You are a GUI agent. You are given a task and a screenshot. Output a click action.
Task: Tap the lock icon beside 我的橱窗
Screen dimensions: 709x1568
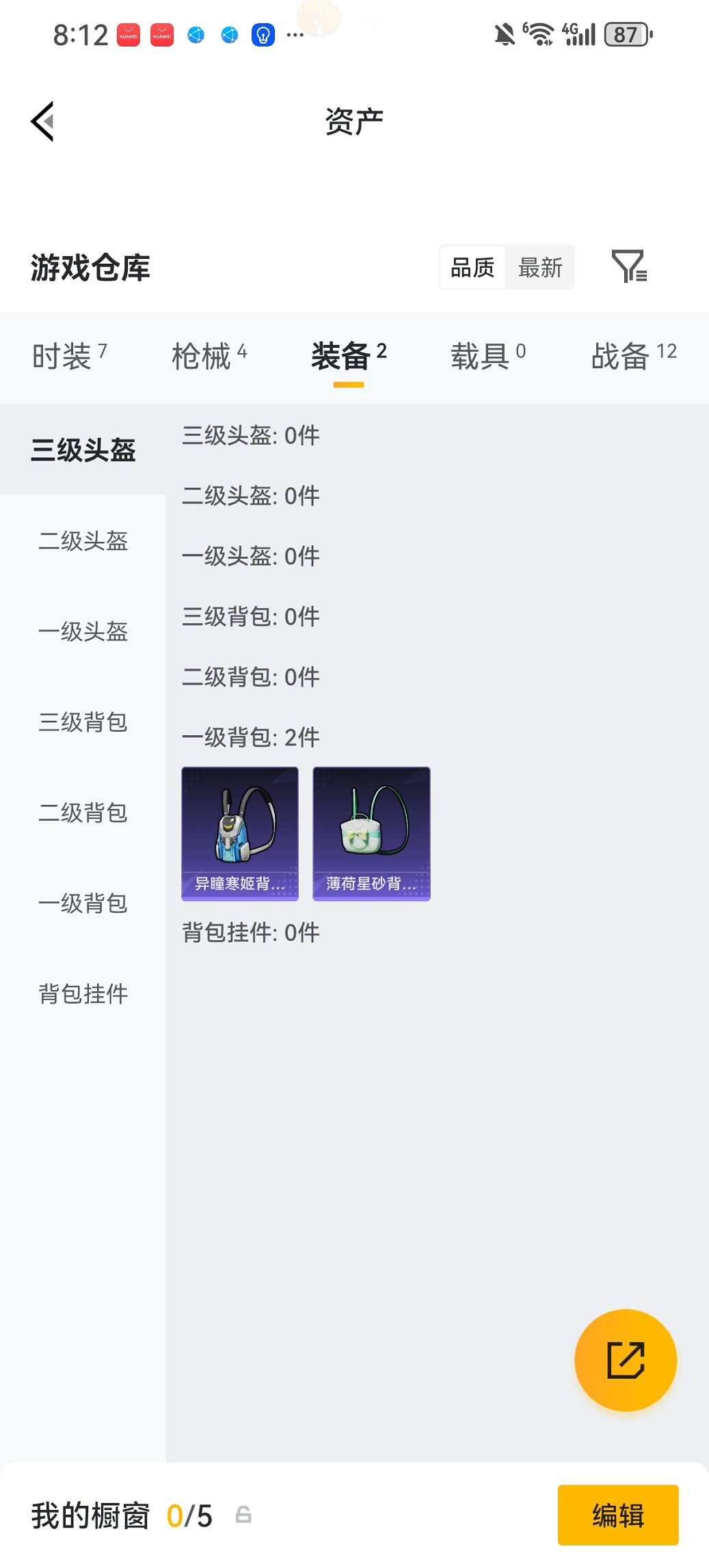(x=244, y=1514)
